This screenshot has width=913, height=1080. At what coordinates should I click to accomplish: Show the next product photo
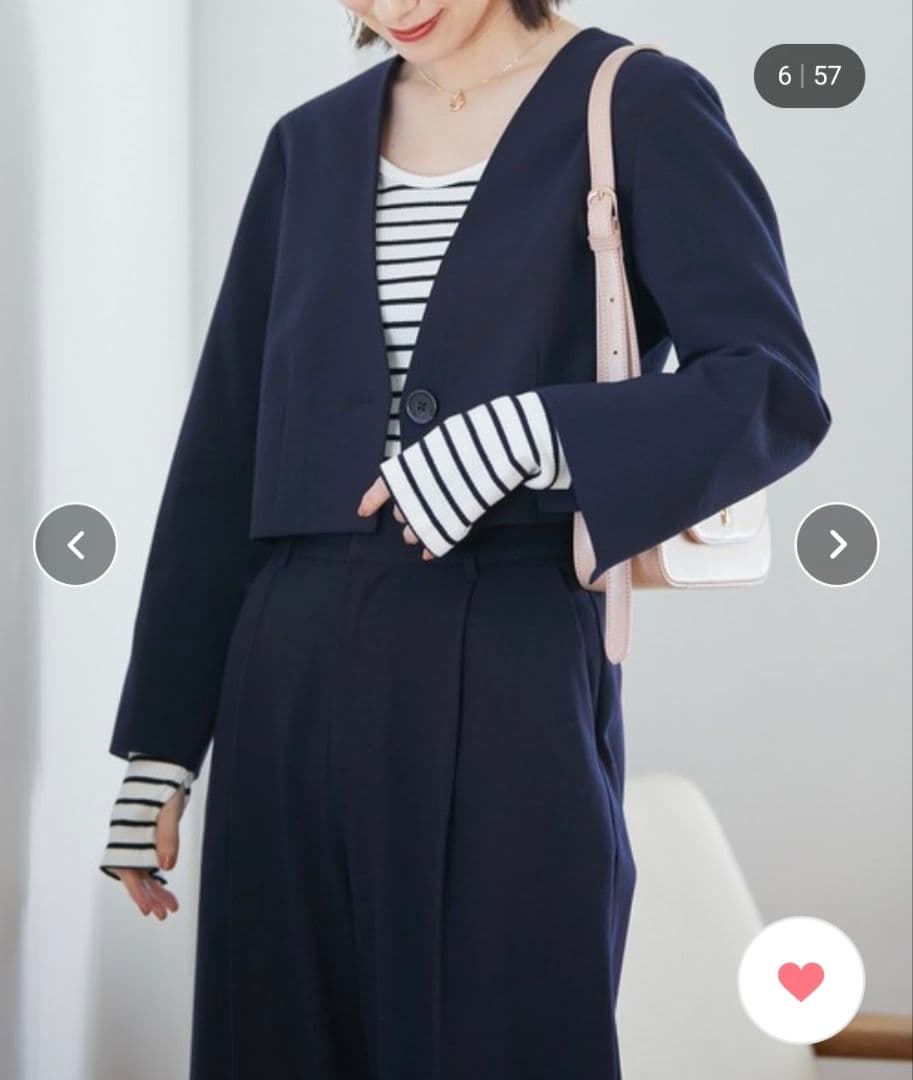[x=837, y=545]
